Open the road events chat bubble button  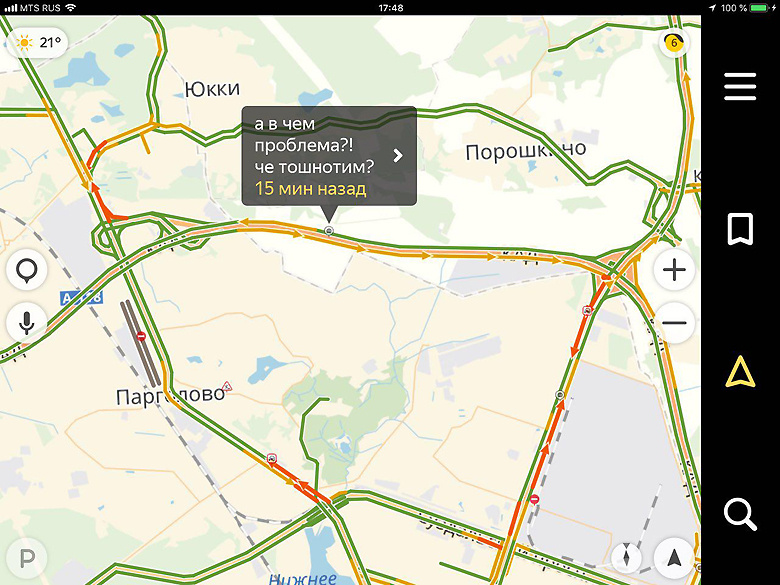[x=27, y=271]
